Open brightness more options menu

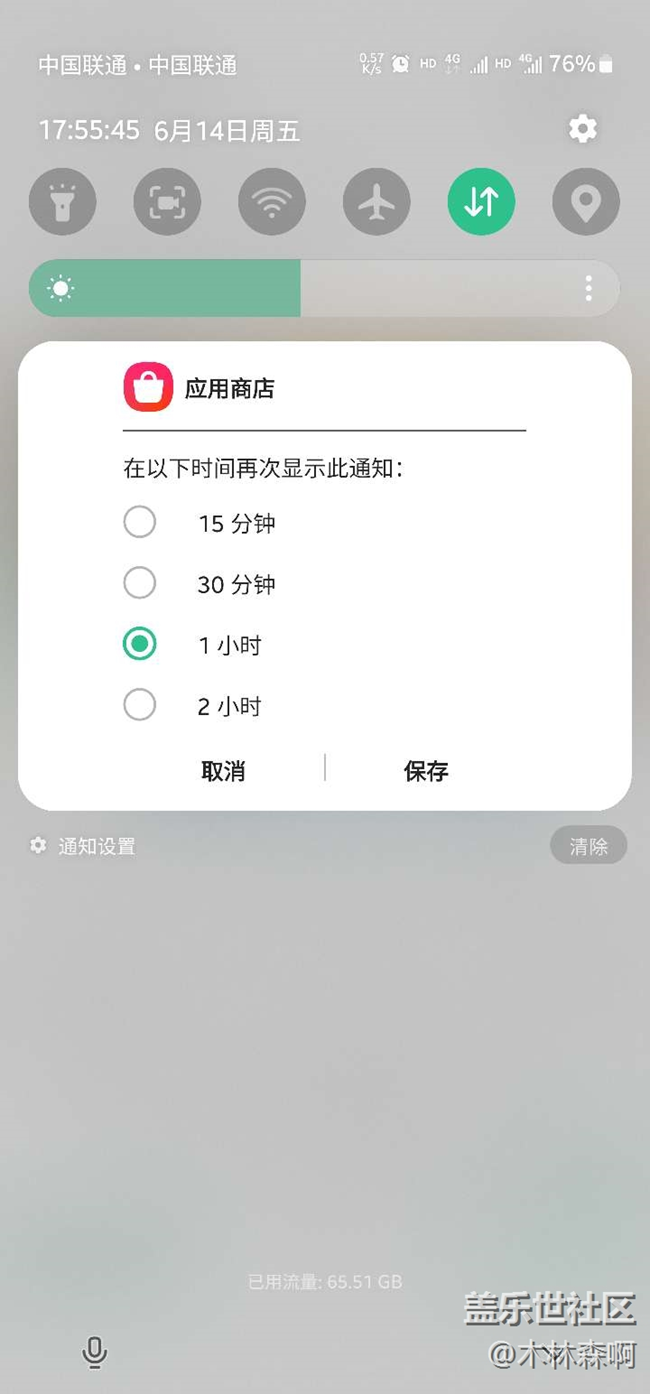coord(588,289)
